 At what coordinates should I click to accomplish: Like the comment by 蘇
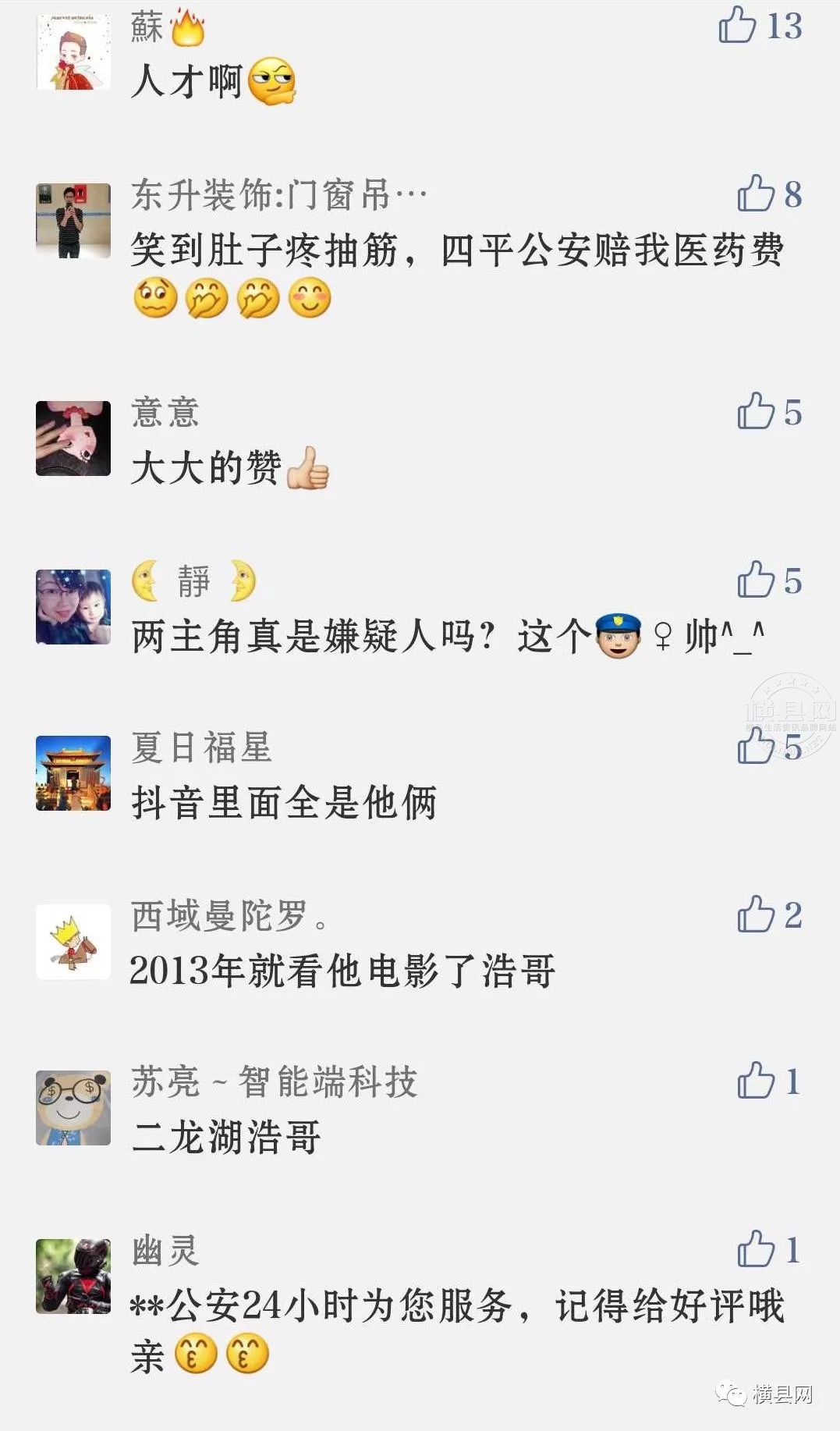pyautogui.click(x=738, y=25)
